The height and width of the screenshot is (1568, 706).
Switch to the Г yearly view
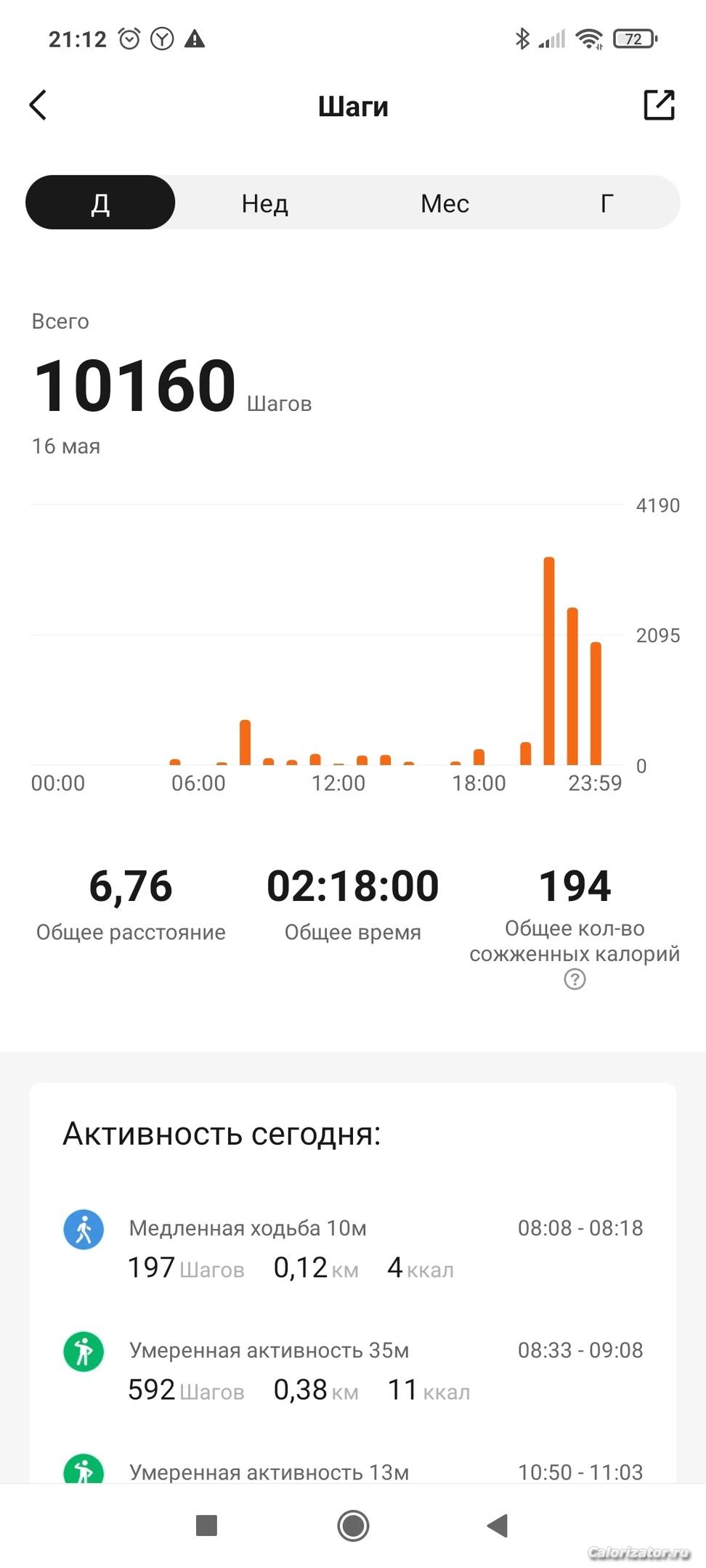click(x=607, y=203)
